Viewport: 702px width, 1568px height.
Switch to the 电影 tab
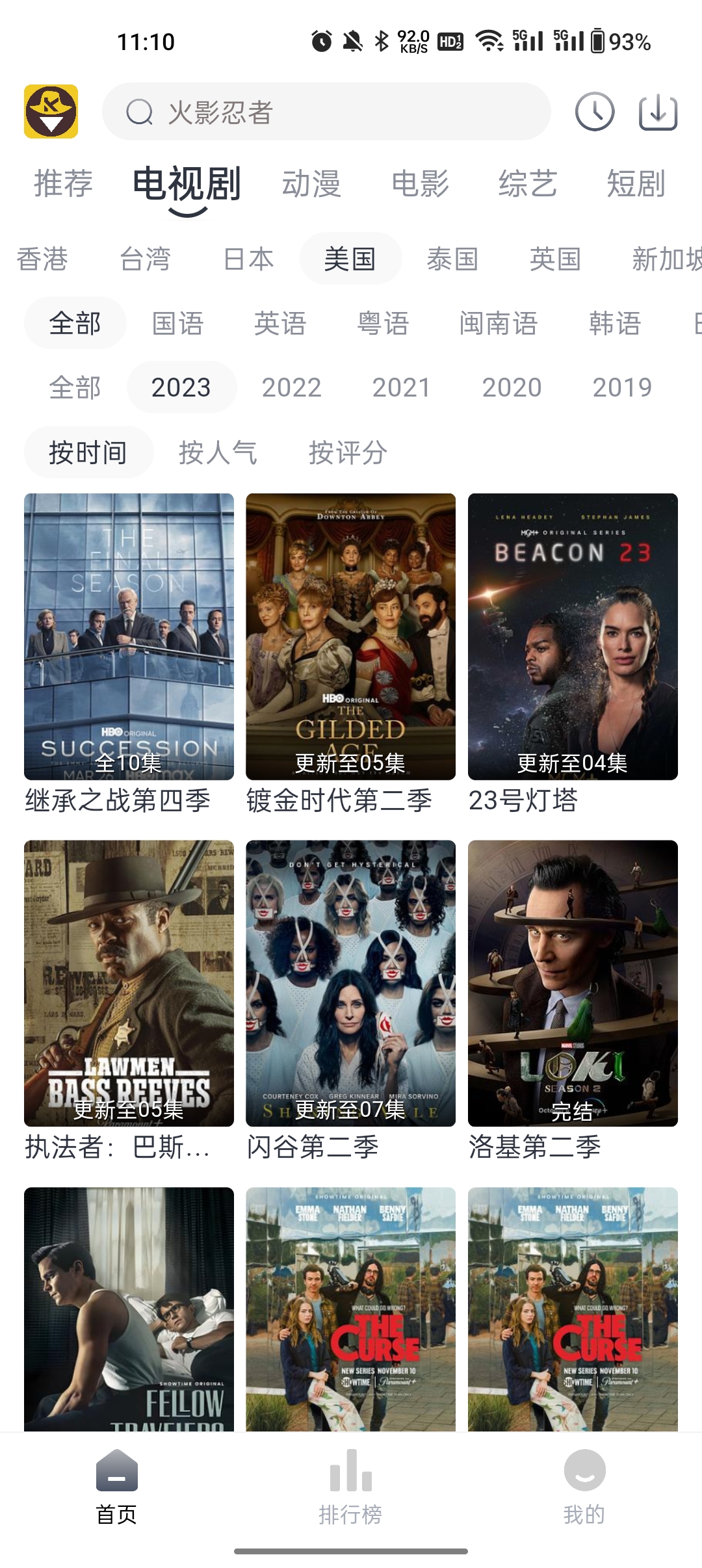420,184
